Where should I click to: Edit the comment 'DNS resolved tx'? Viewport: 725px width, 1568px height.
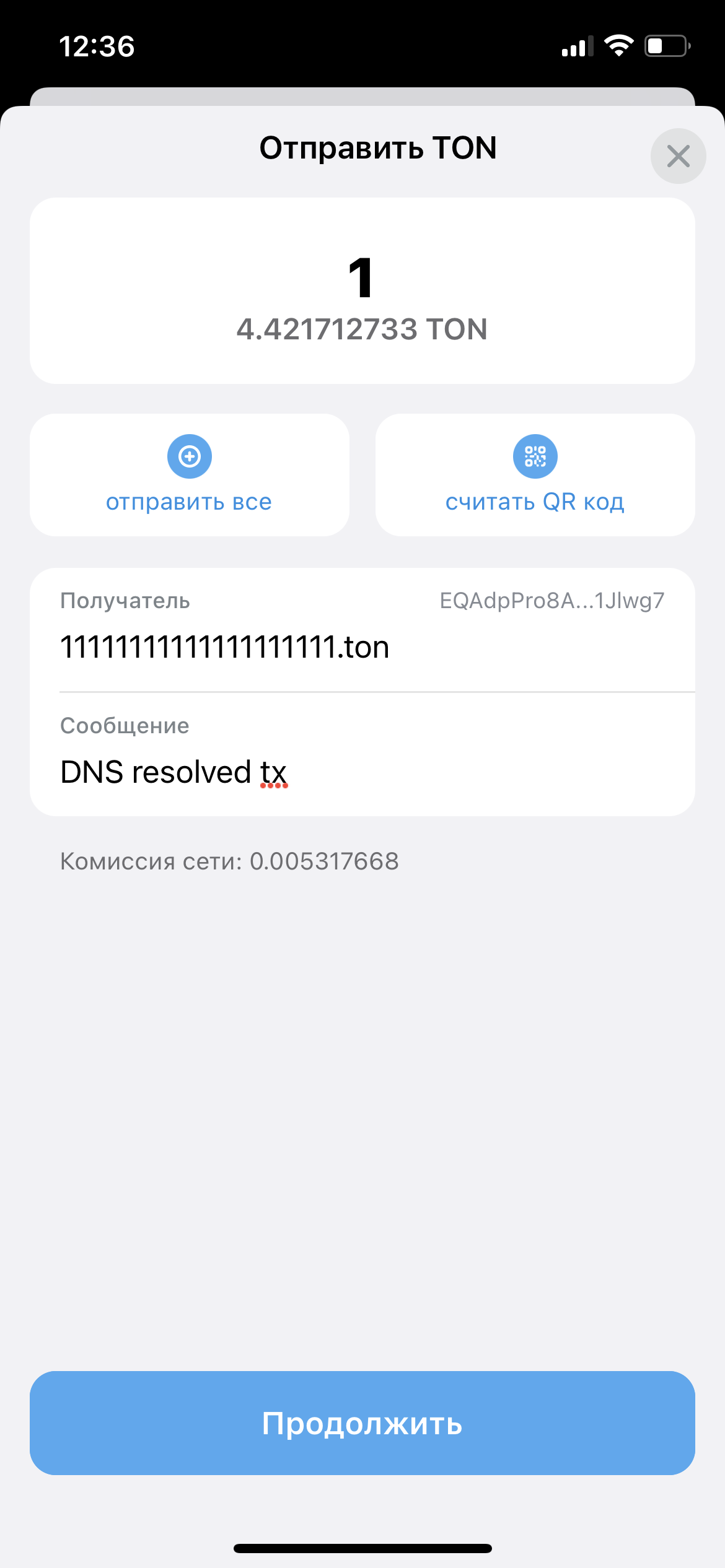click(x=172, y=772)
